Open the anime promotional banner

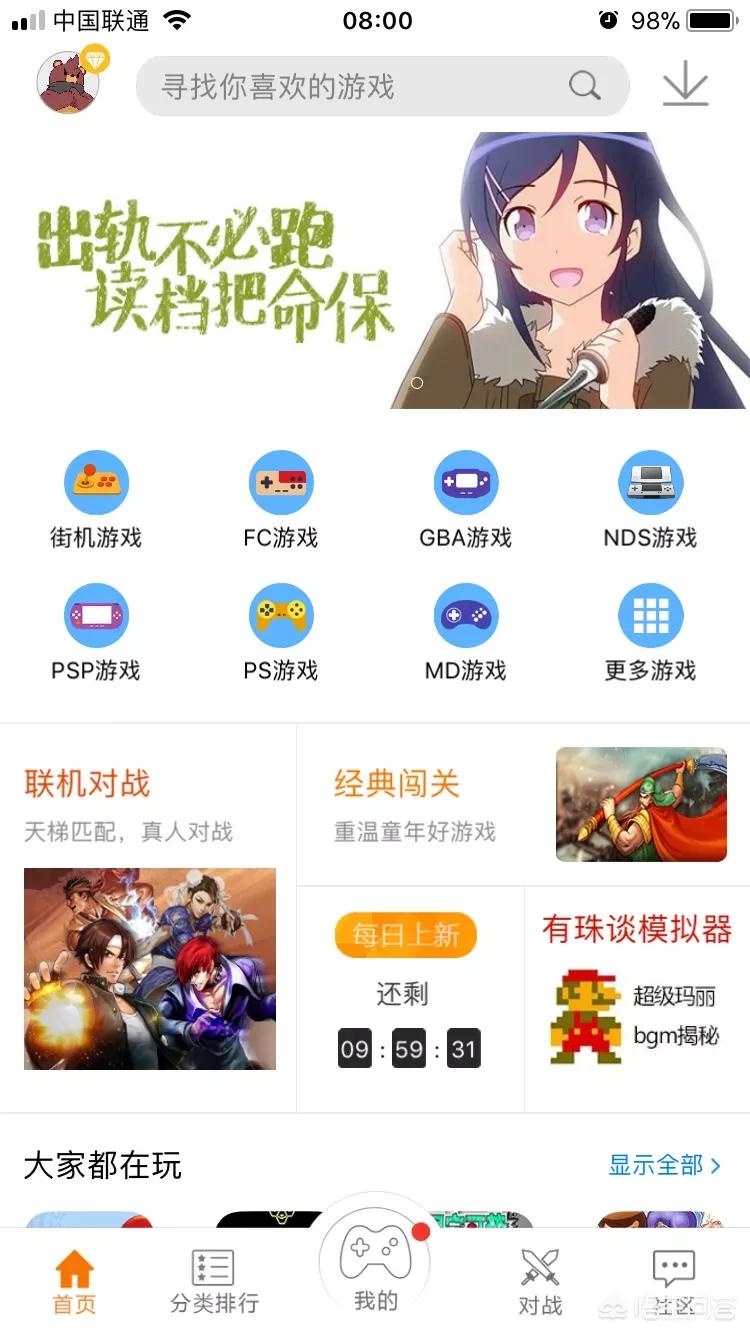click(x=375, y=270)
